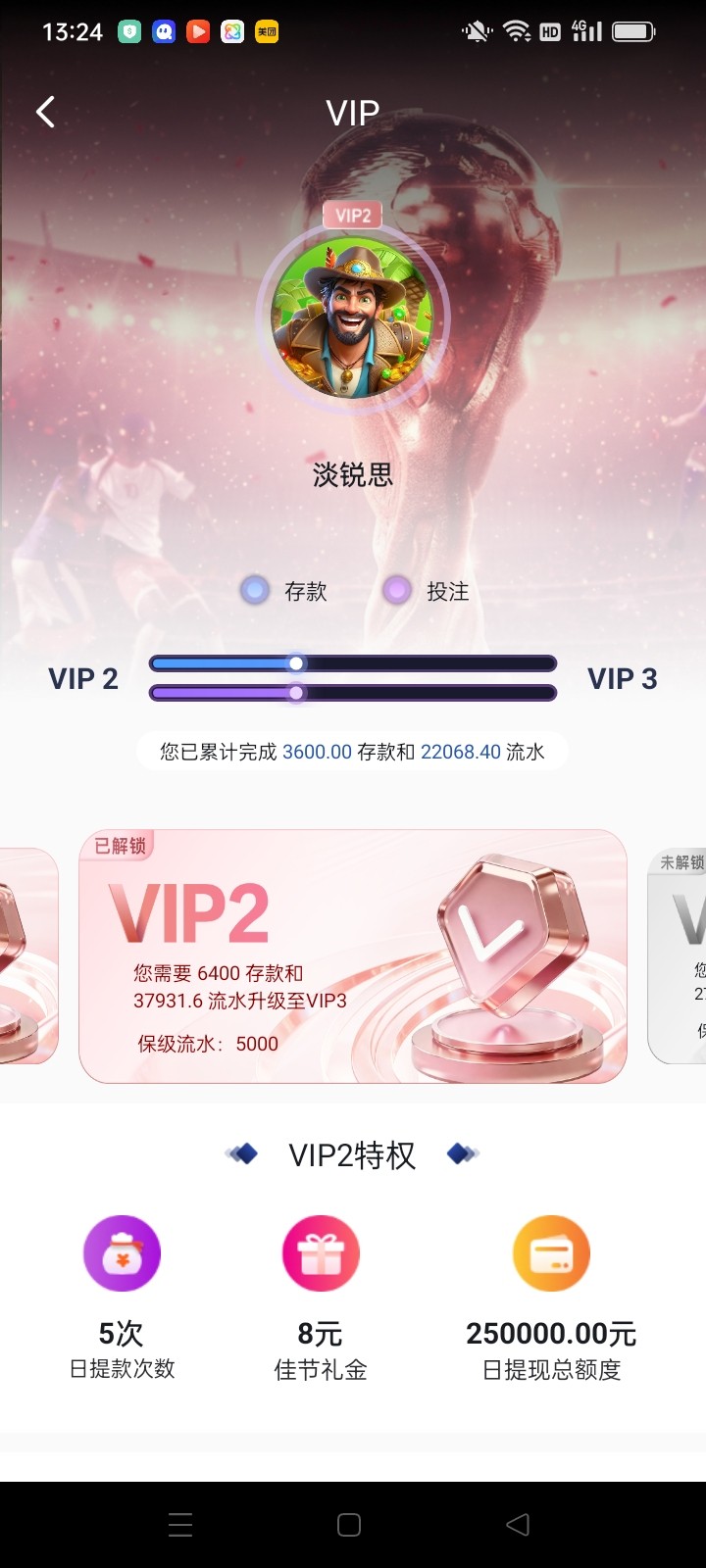Image resolution: width=706 pixels, height=1568 pixels.
Task: Go back using the top-left arrow
Action: point(45,113)
